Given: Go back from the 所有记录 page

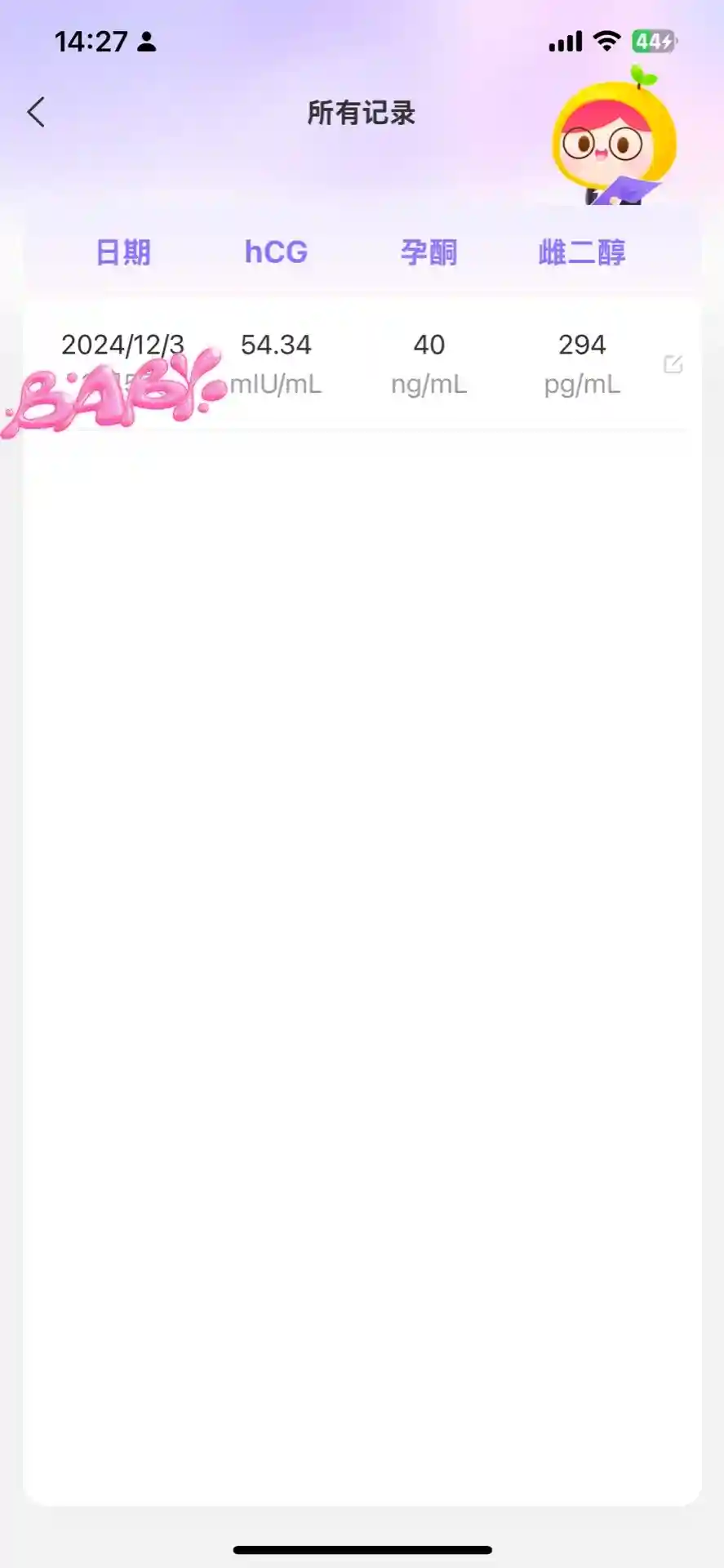Looking at the screenshot, I should 37,113.
